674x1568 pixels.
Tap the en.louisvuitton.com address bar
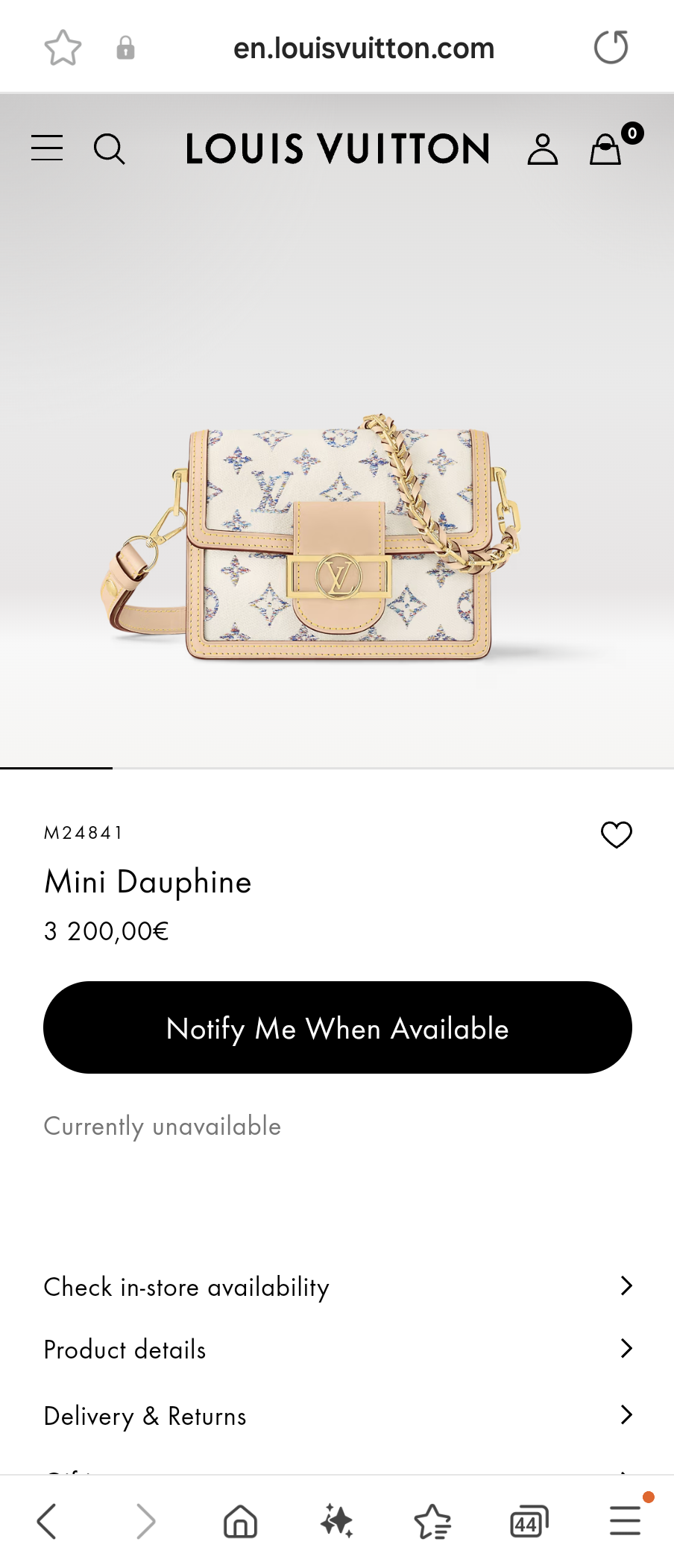[x=365, y=46]
